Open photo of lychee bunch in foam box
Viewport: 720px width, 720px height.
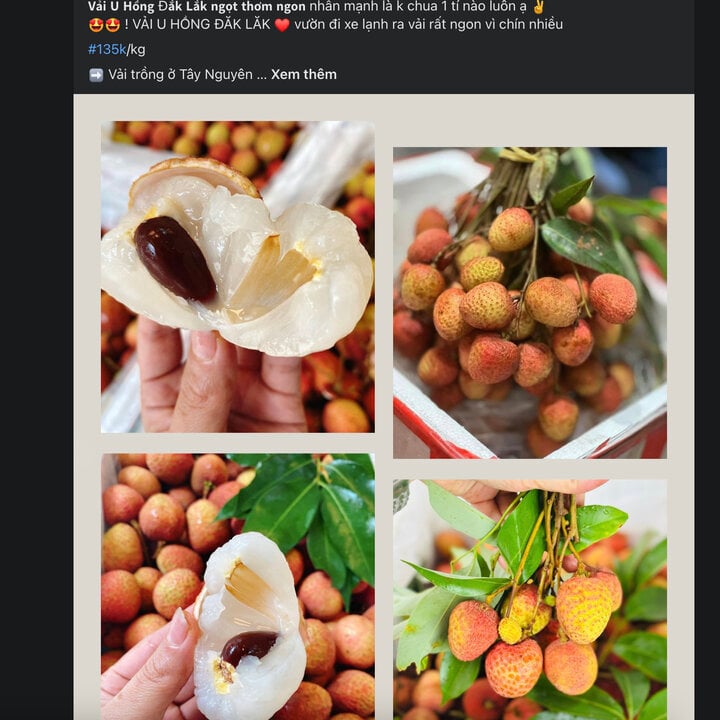529,302
